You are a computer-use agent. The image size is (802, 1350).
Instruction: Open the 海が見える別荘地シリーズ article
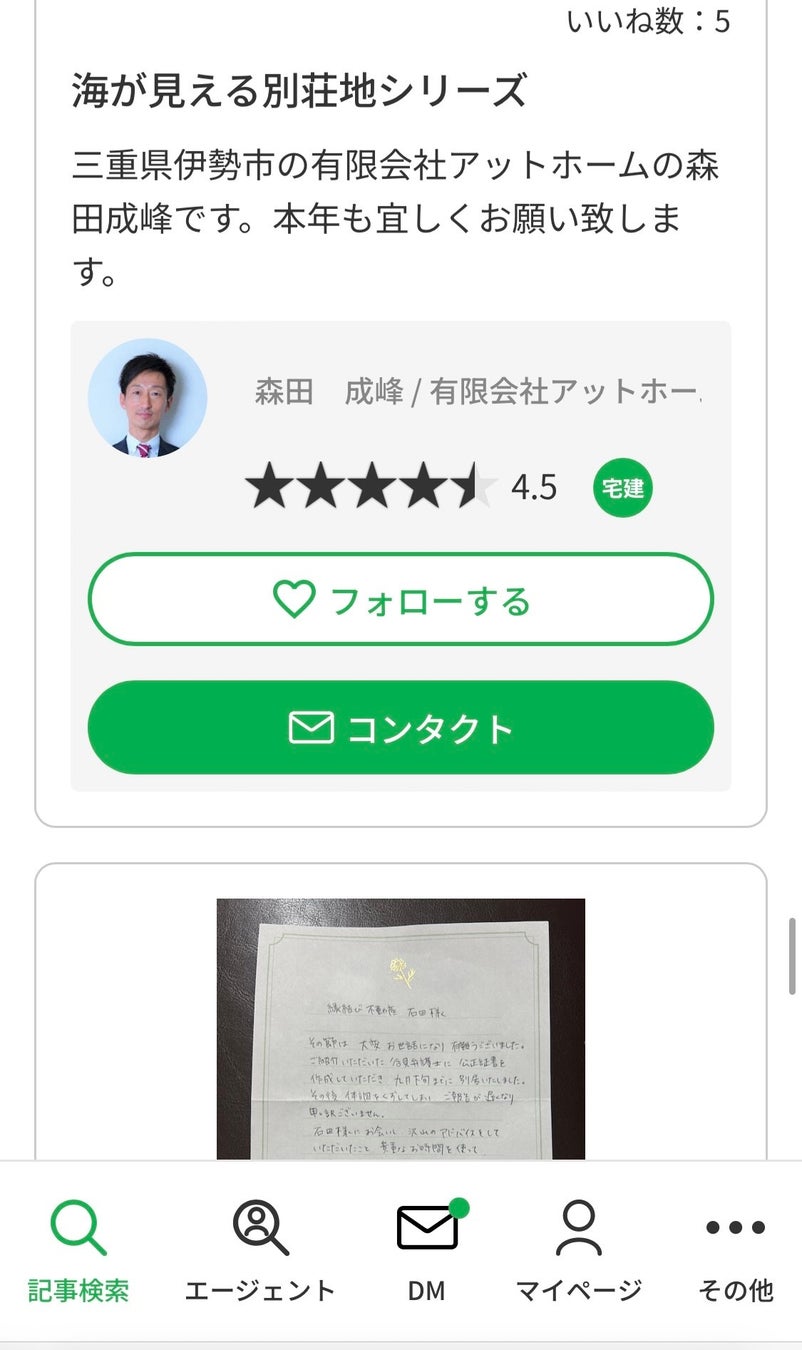[x=298, y=92]
